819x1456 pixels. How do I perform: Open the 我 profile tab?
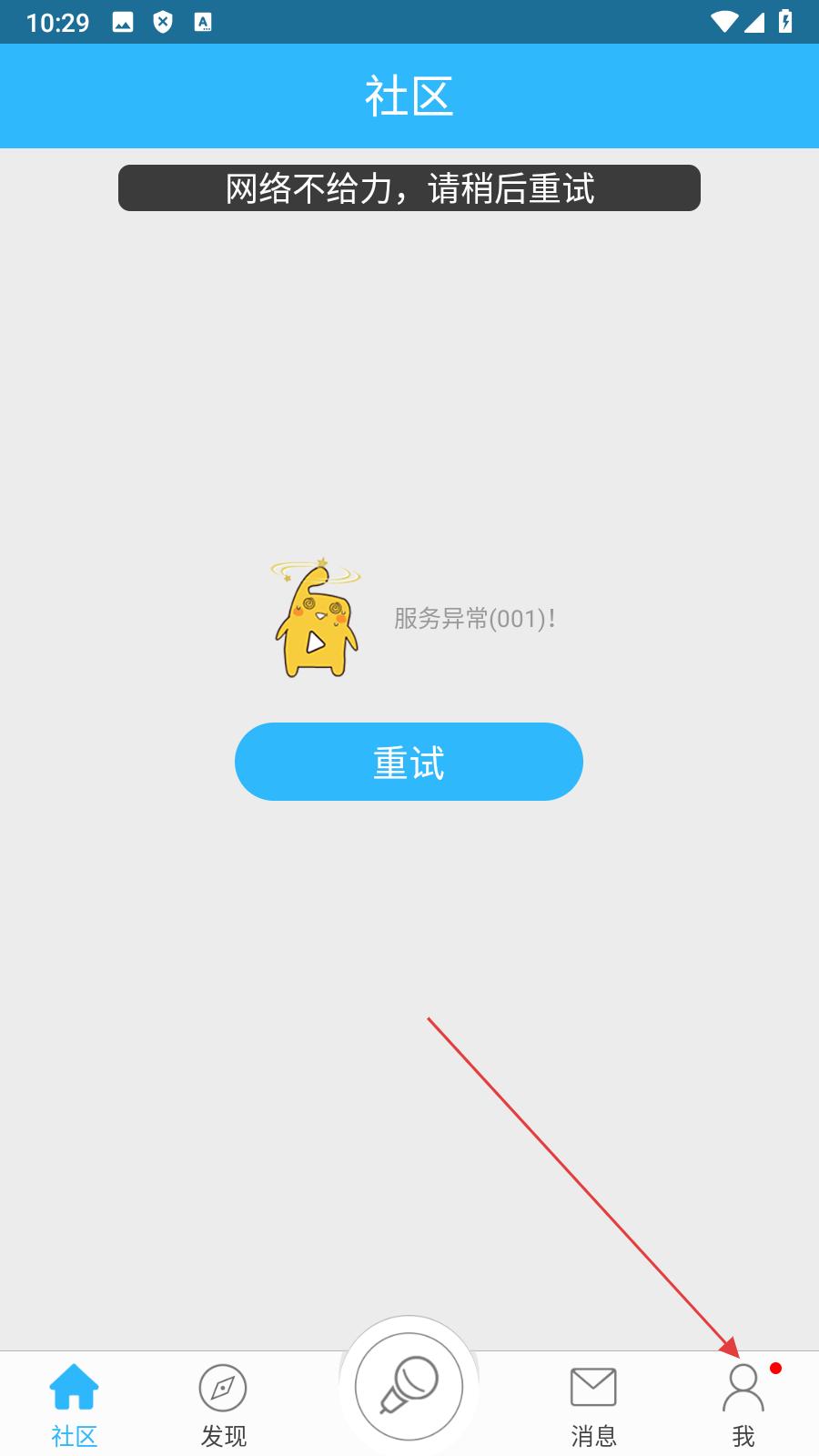click(x=743, y=1403)
